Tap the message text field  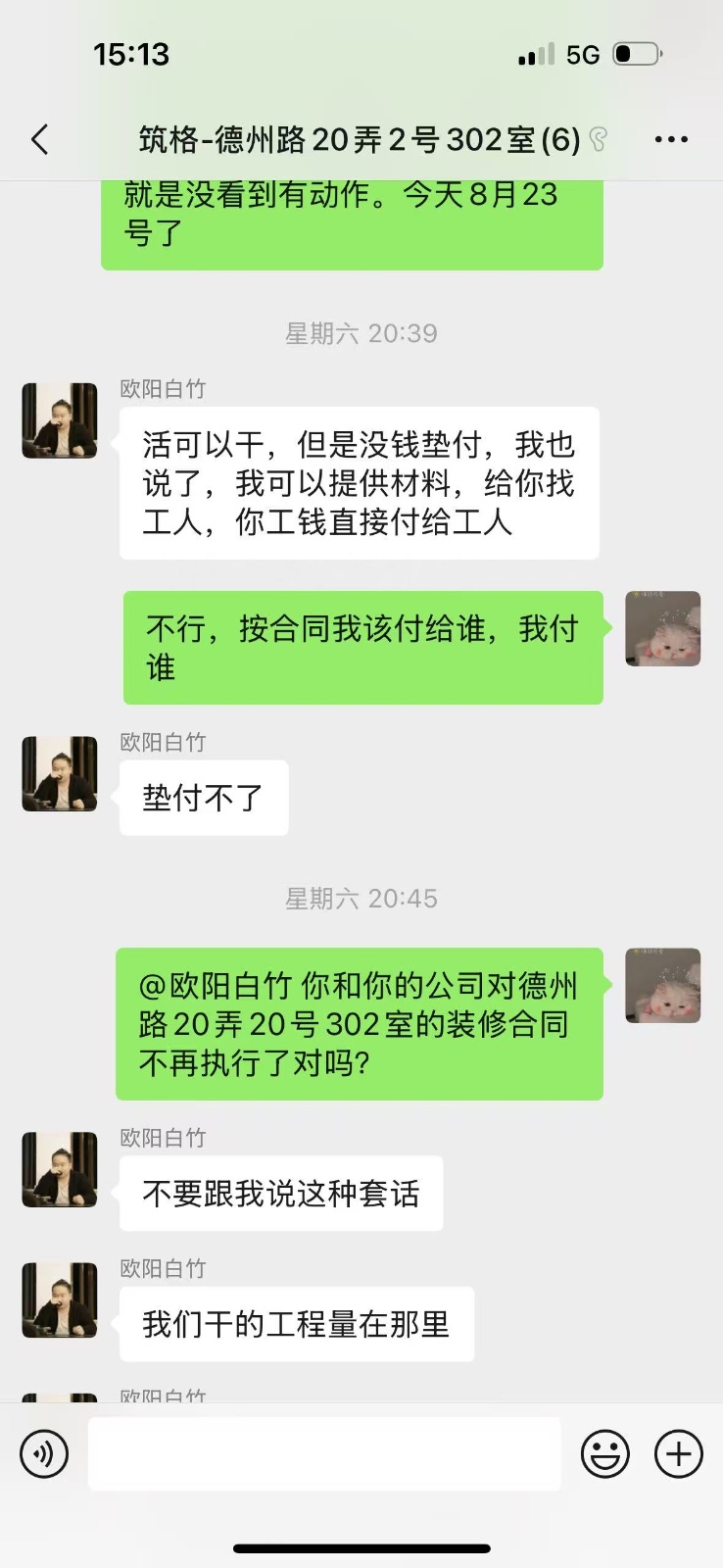coord(324,1453)
